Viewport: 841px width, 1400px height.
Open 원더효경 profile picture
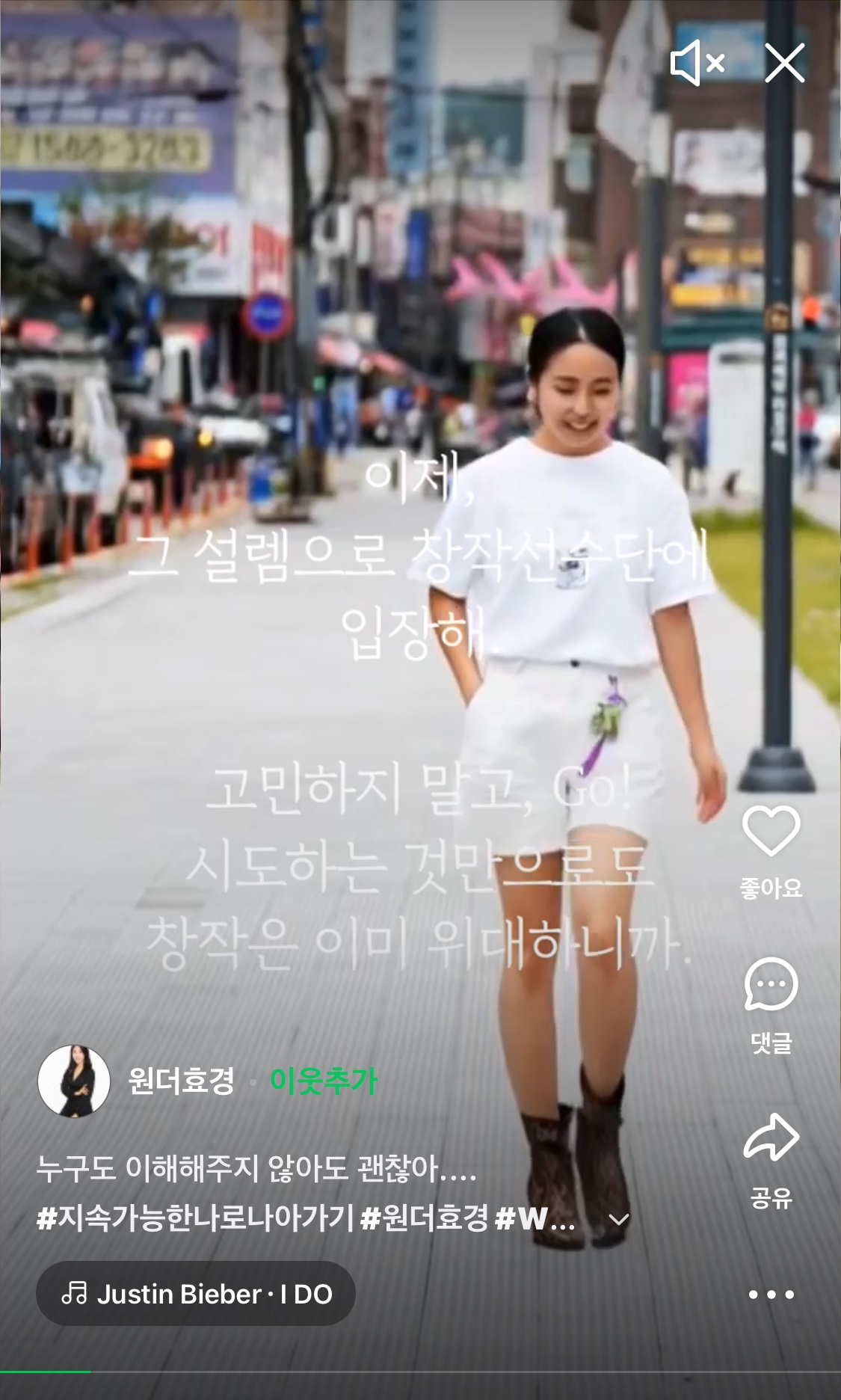click(x=73, y=1081)
